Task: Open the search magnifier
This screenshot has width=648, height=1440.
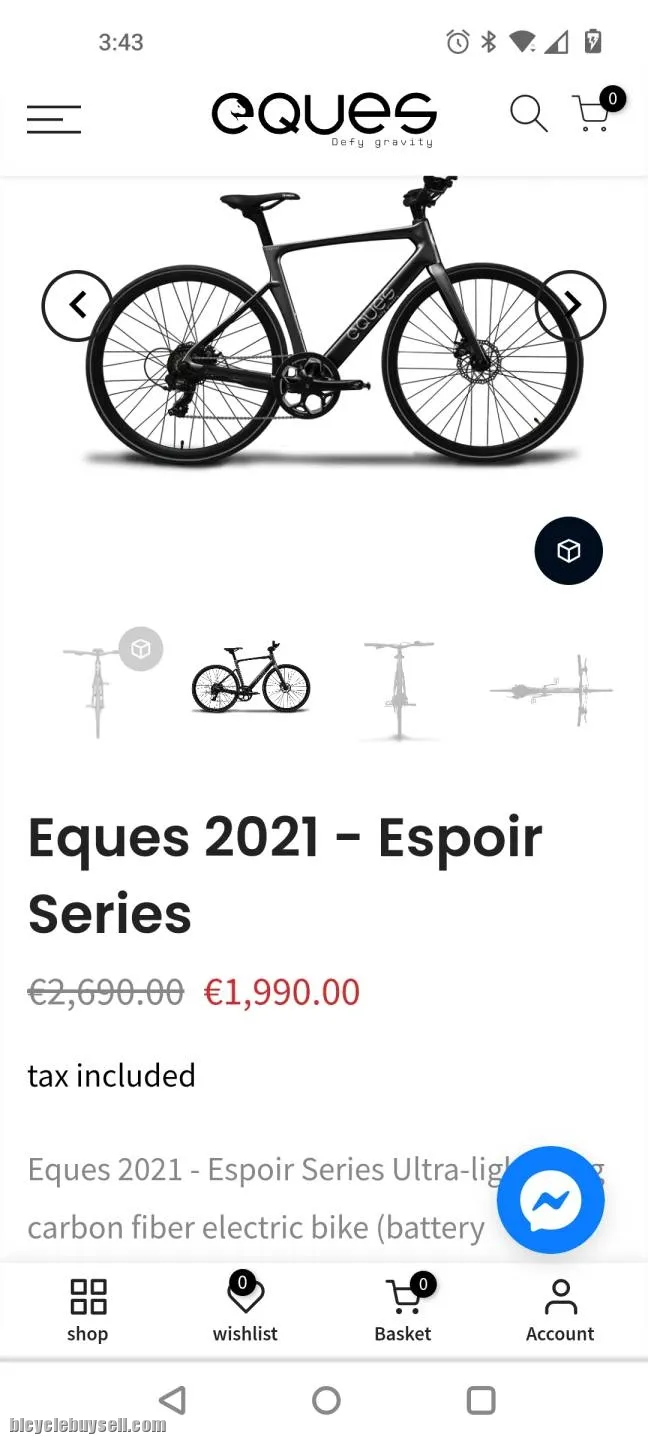Action: 528,114
